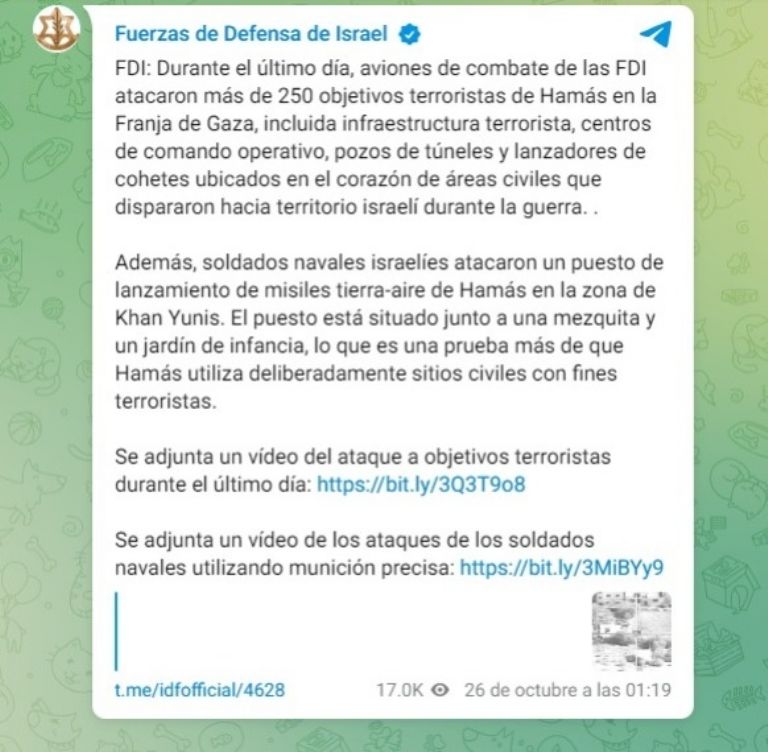Open the t.me/idfofficial/4628 post link

[200, 690]
